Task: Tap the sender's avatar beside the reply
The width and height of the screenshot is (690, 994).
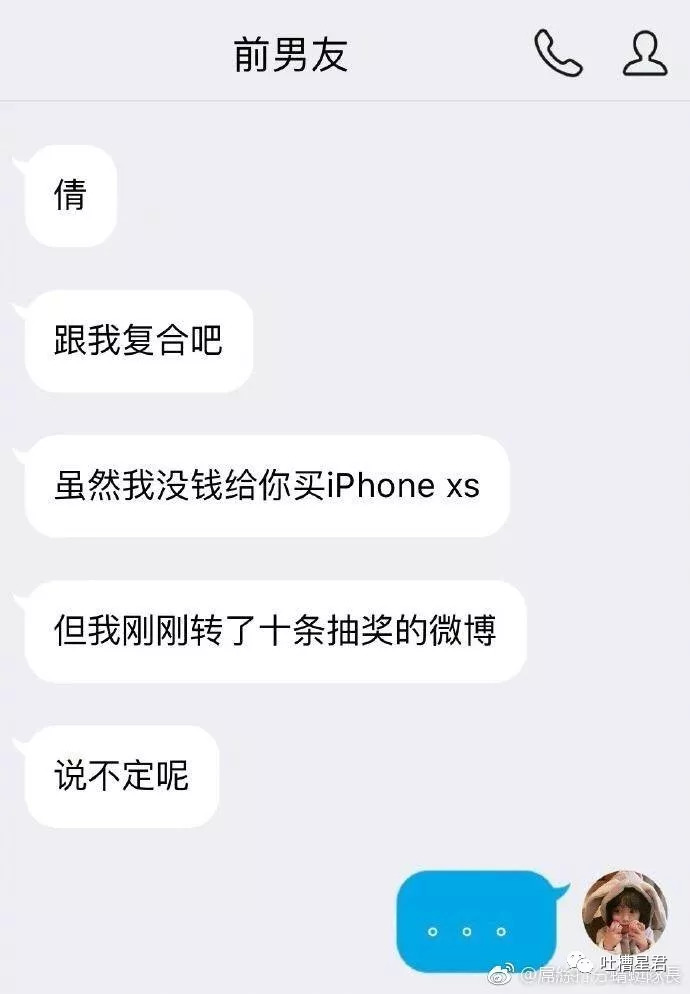Action: [625, 911]
